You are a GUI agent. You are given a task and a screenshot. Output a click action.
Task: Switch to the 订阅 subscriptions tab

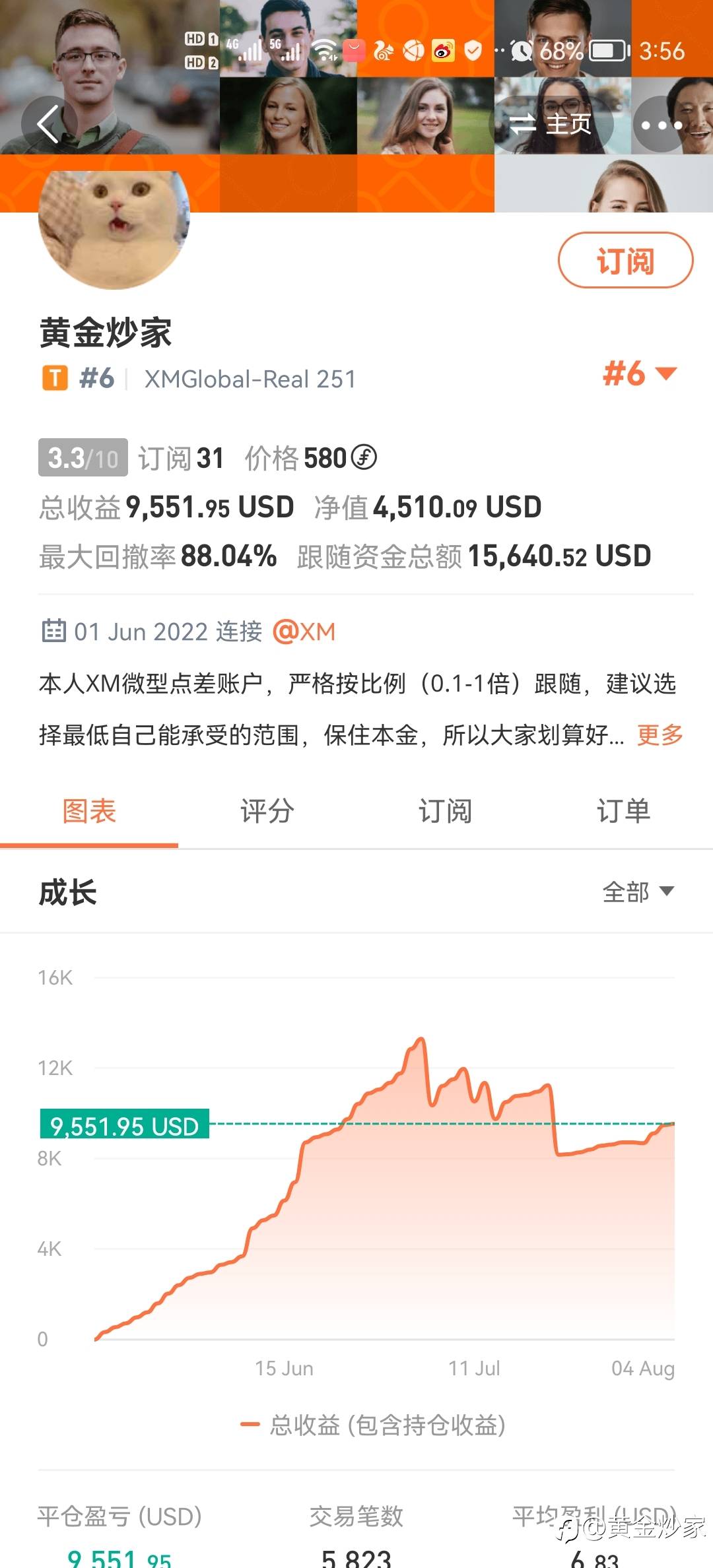(446, 811)
